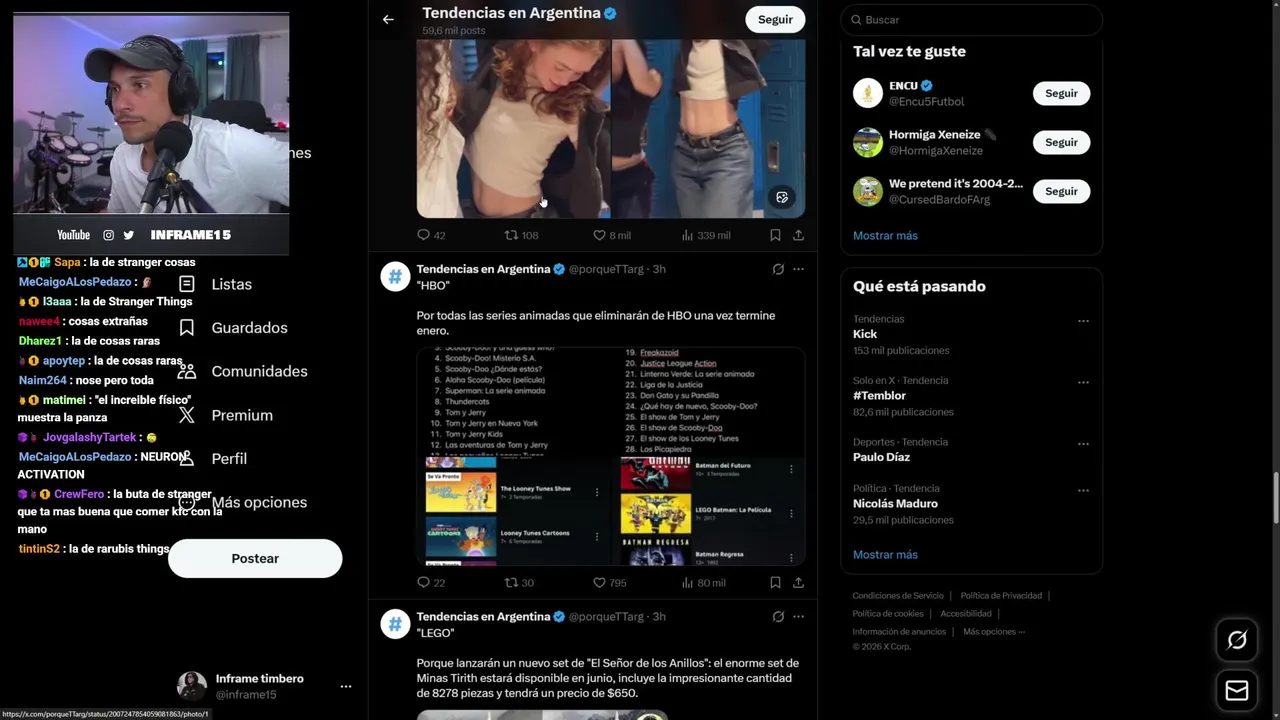This screenshot has width=1280, height=720.
Task: Bookmark the HBO post
Action: click(x=775, y=582)
